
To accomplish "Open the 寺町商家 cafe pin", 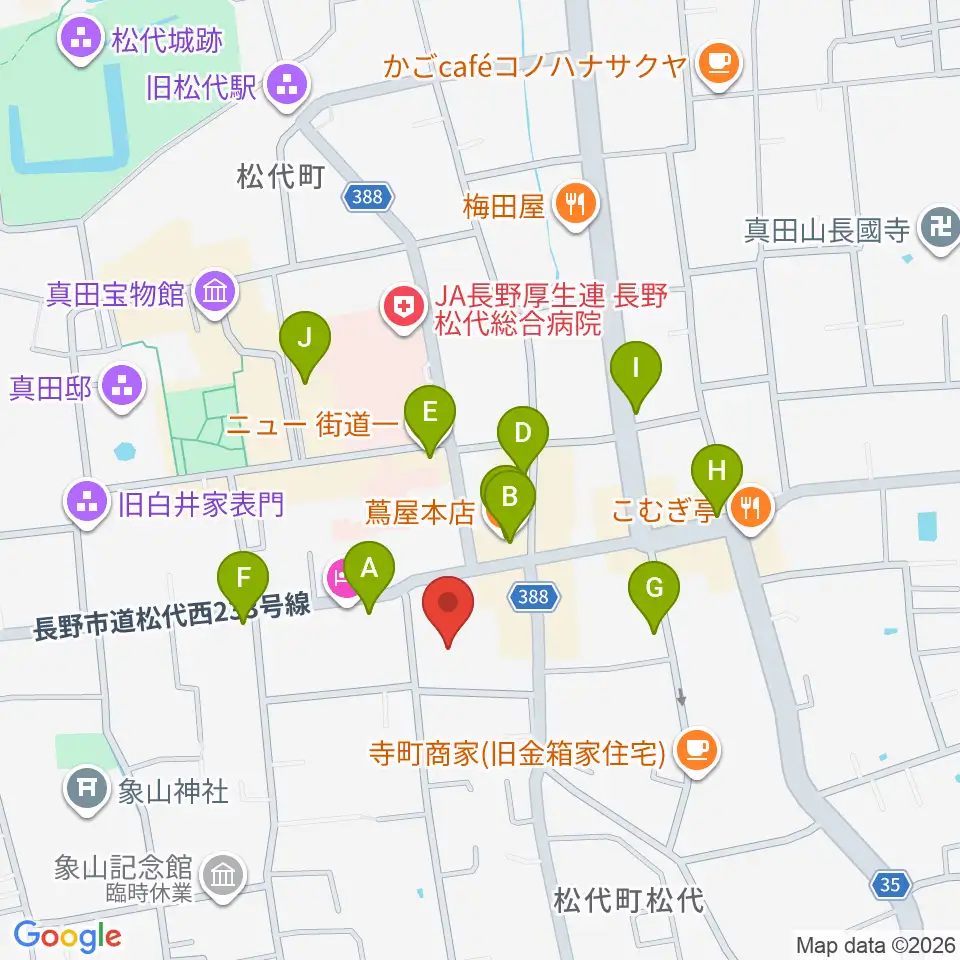I will click(x=697, y=752).
